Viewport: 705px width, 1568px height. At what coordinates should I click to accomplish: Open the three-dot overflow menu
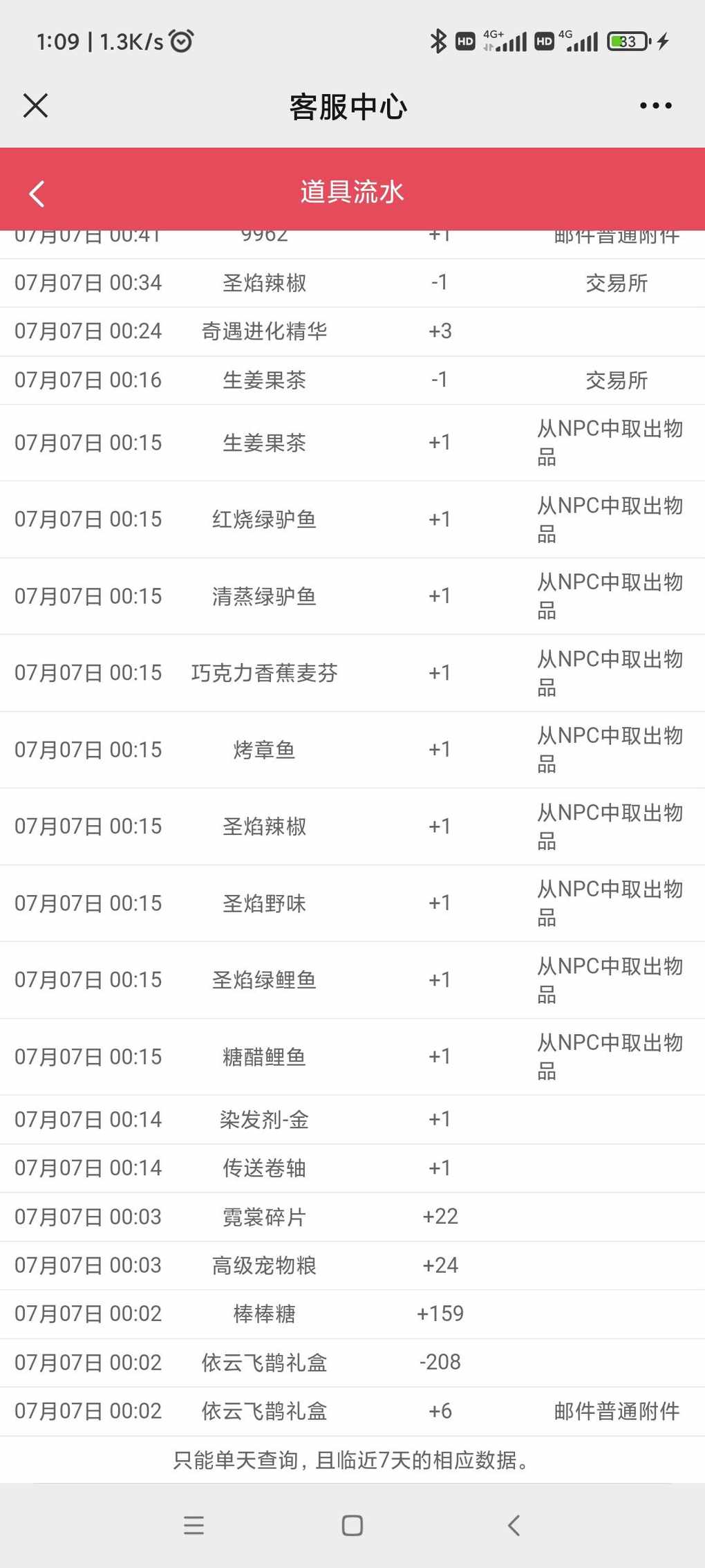pyautogui.click(x=655, y=106)
